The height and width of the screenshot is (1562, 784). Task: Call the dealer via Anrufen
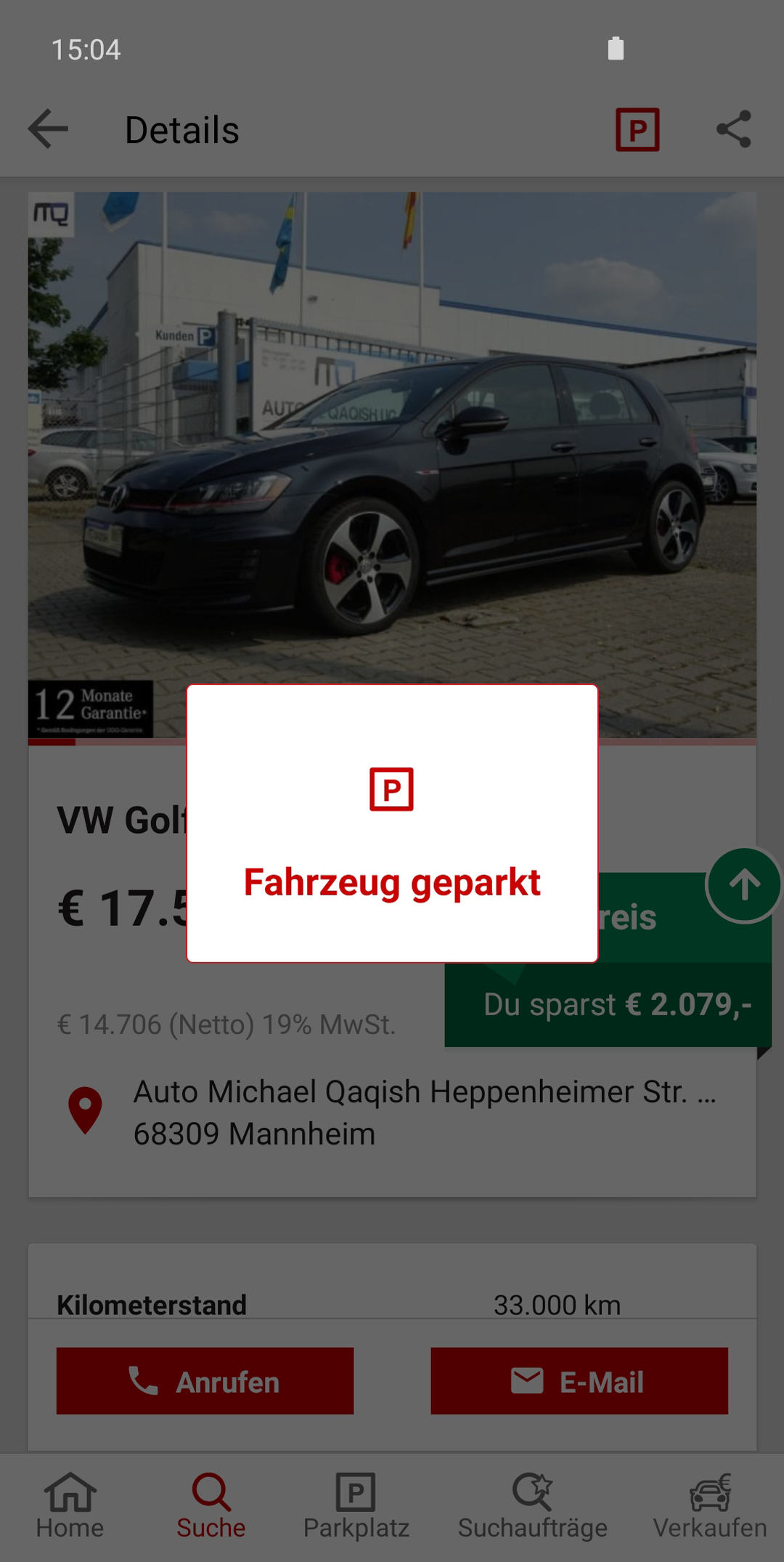pyautogui.click(x=205, y=1381)
